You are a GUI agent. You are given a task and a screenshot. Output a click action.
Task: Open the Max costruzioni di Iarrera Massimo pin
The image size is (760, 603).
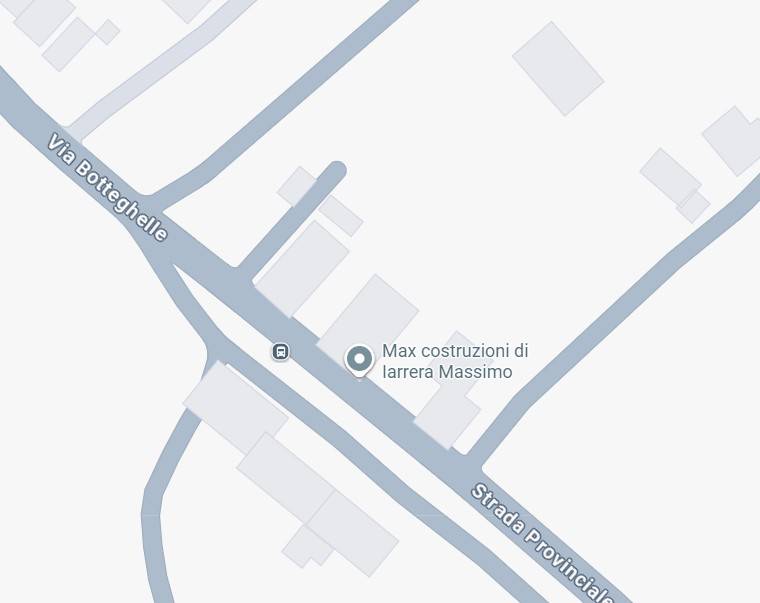pyautogui.click(x=359, y=360)
